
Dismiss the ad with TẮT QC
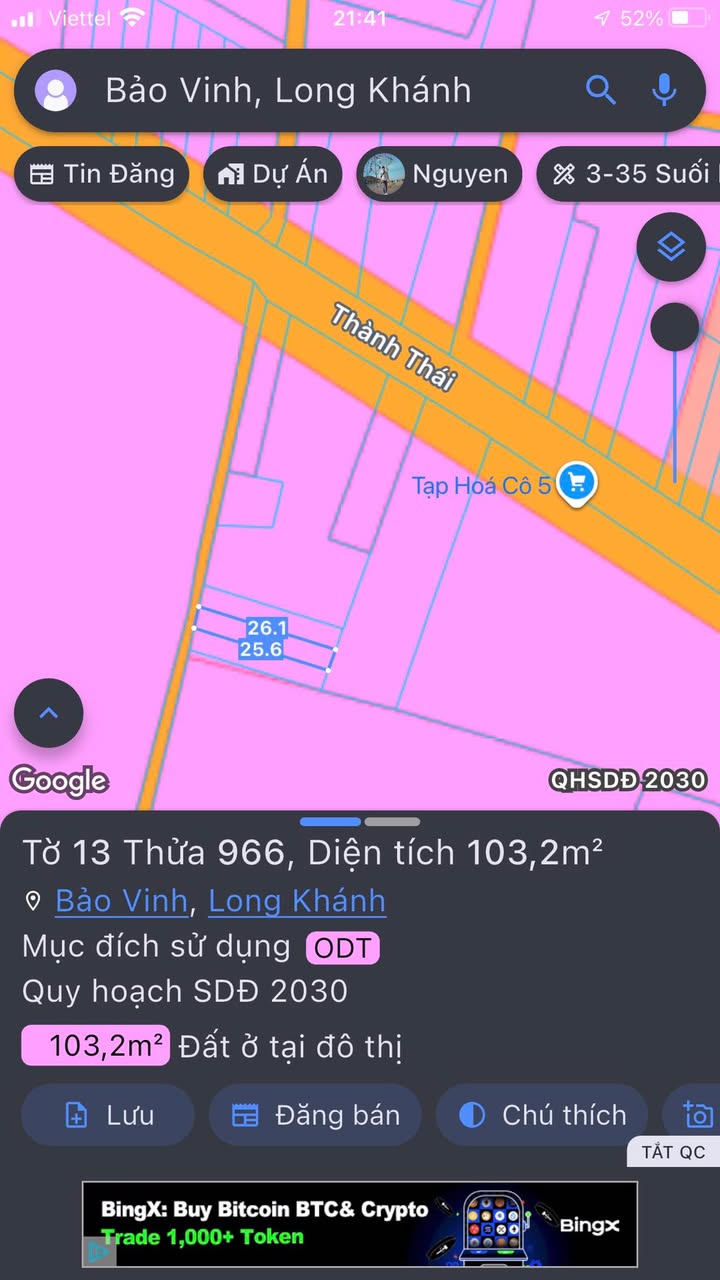click(x=674, y=1152)
